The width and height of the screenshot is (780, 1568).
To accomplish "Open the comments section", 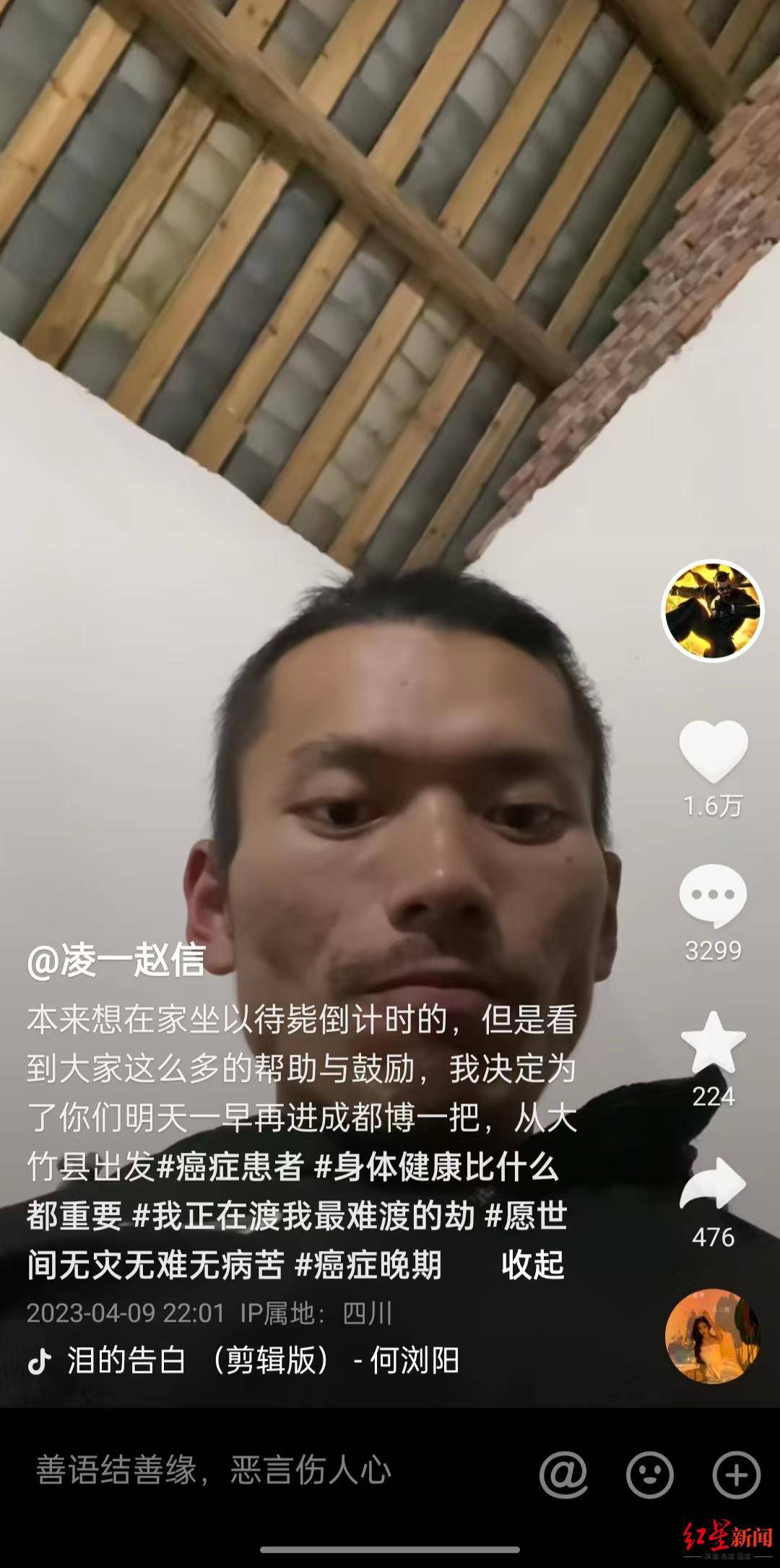I will coord(713,896).
